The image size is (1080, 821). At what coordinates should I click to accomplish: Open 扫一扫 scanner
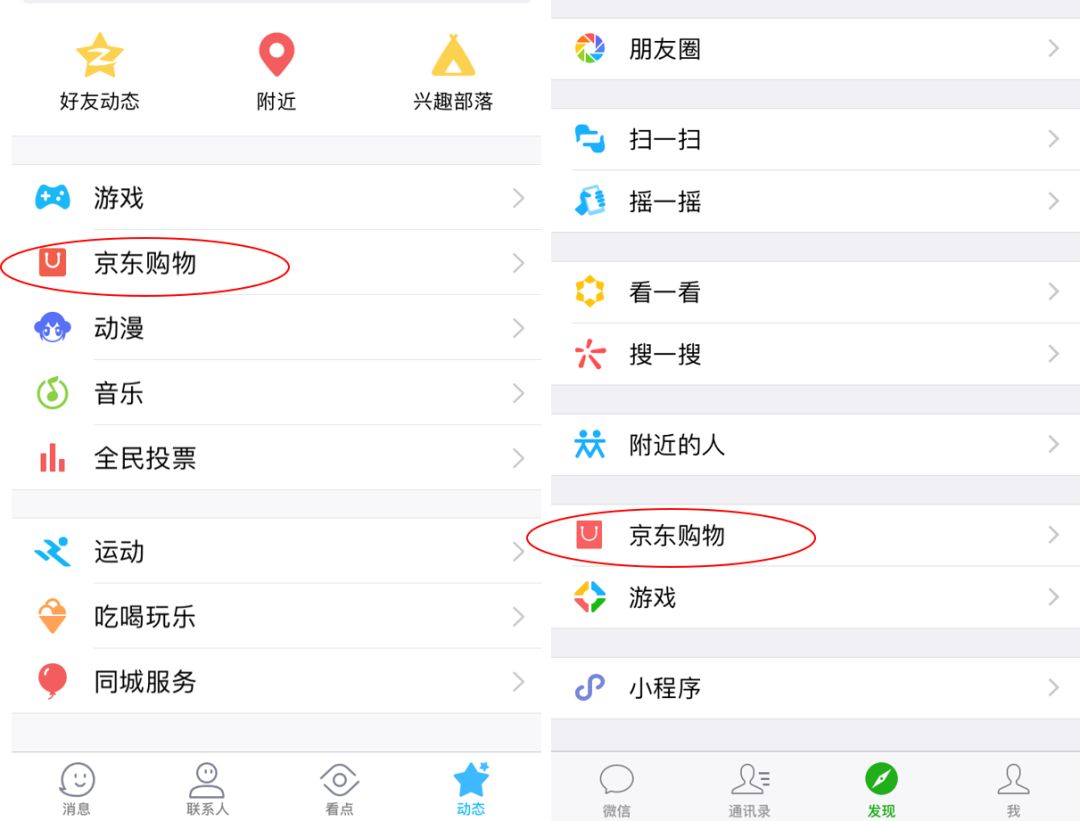click(816, 139)
